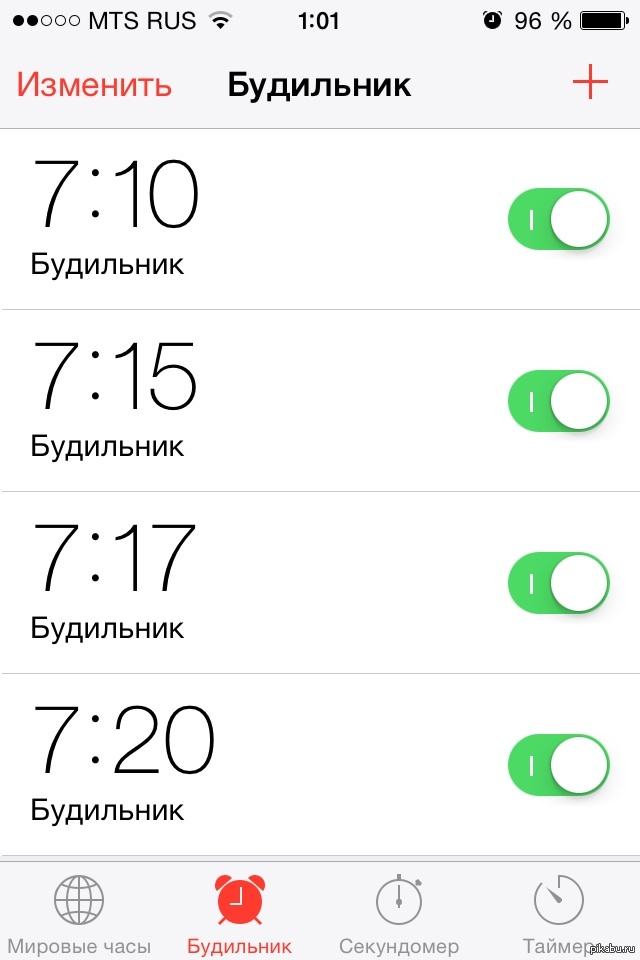The image size is (640, 960).
Task: Switch to the Секундомер tab
Action: 399,914
